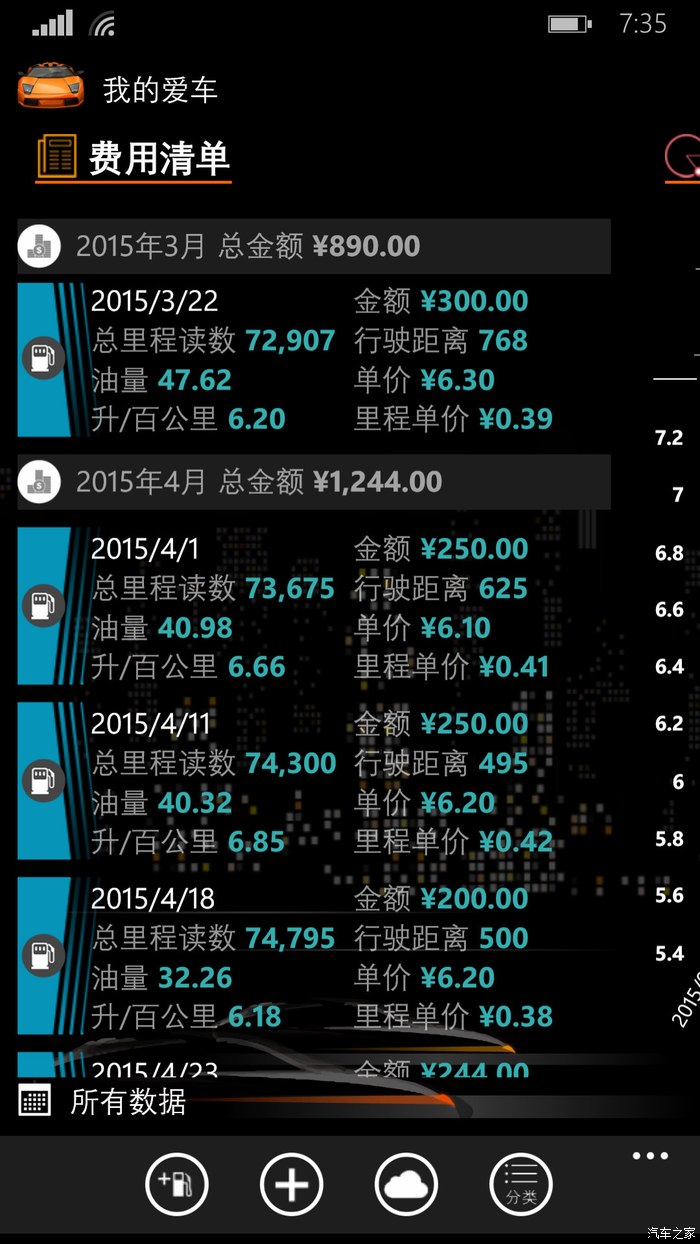
Task: Tap the plus button to add expense
Action: (x=291, y=1185)
